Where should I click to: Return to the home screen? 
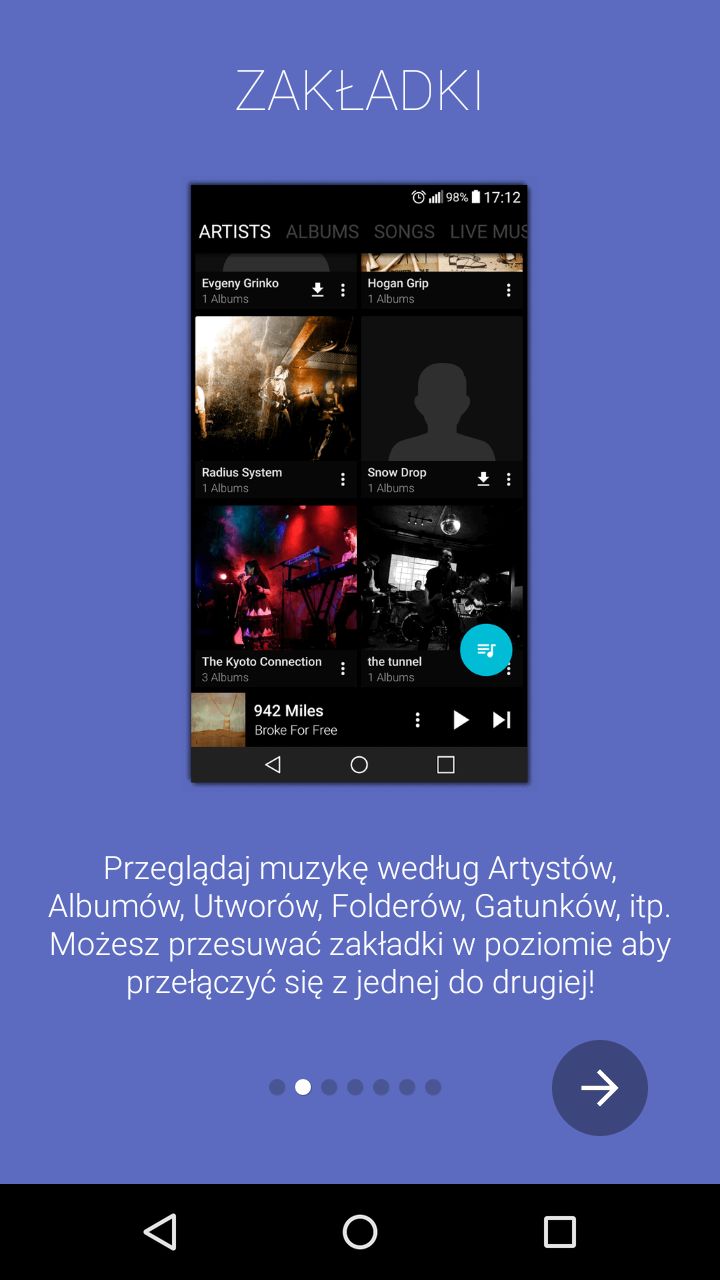coord(360,1232)
